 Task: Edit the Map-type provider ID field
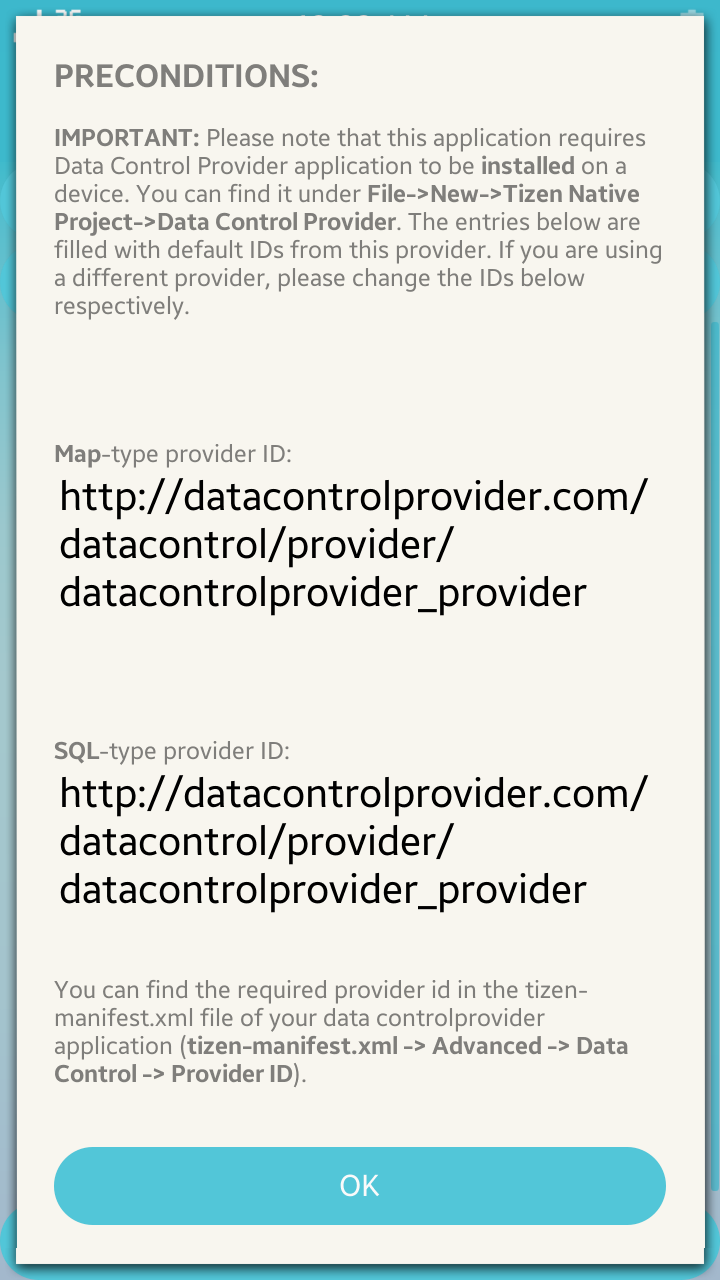pyautogui.click(x=355, y=545)
